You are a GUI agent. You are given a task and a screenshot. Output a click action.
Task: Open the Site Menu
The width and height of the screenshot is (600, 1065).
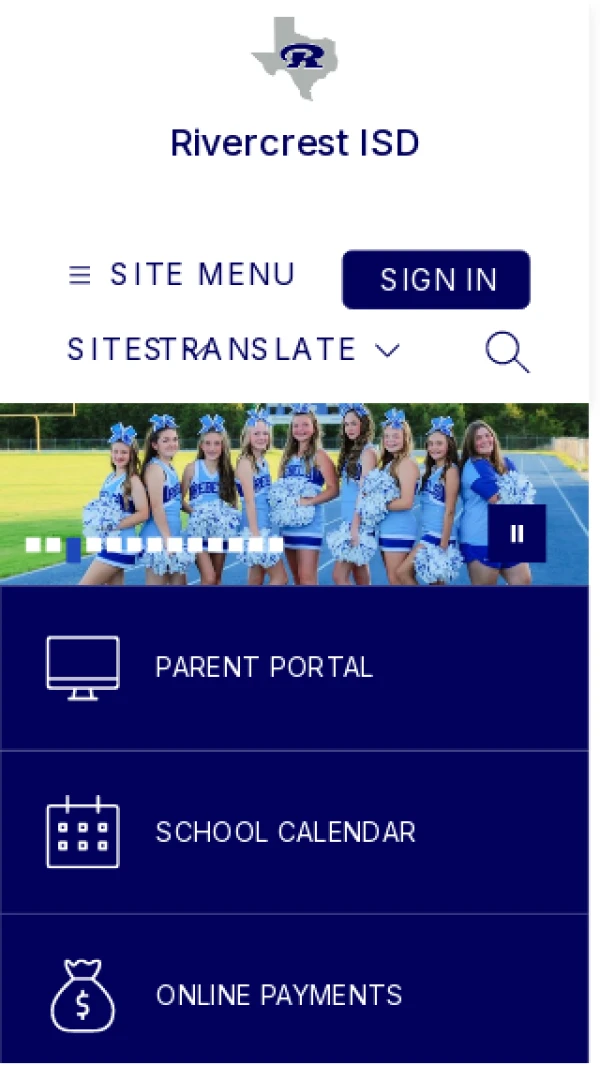182,274
